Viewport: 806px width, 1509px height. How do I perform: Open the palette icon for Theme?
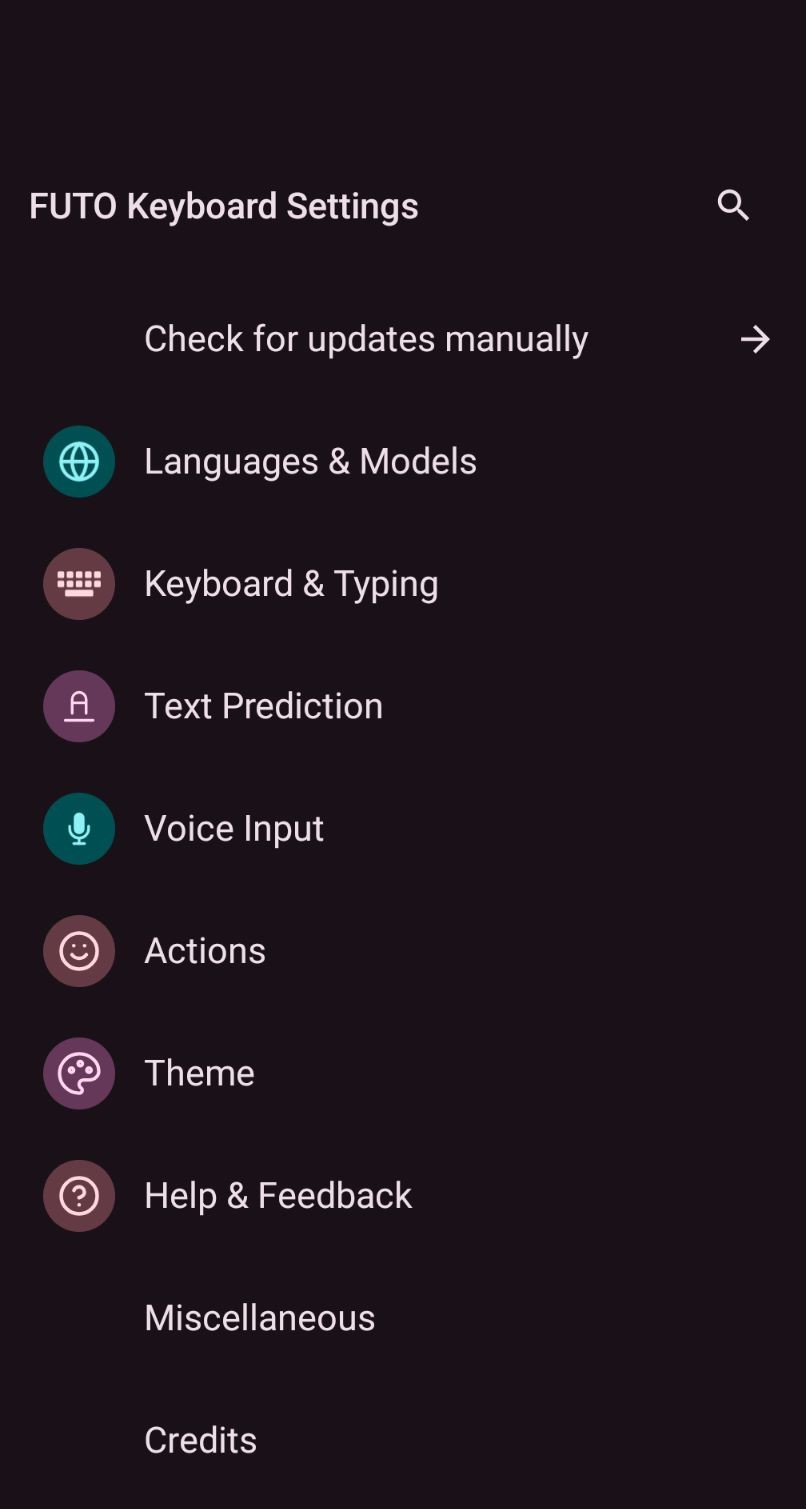(x=79, y=1072)
